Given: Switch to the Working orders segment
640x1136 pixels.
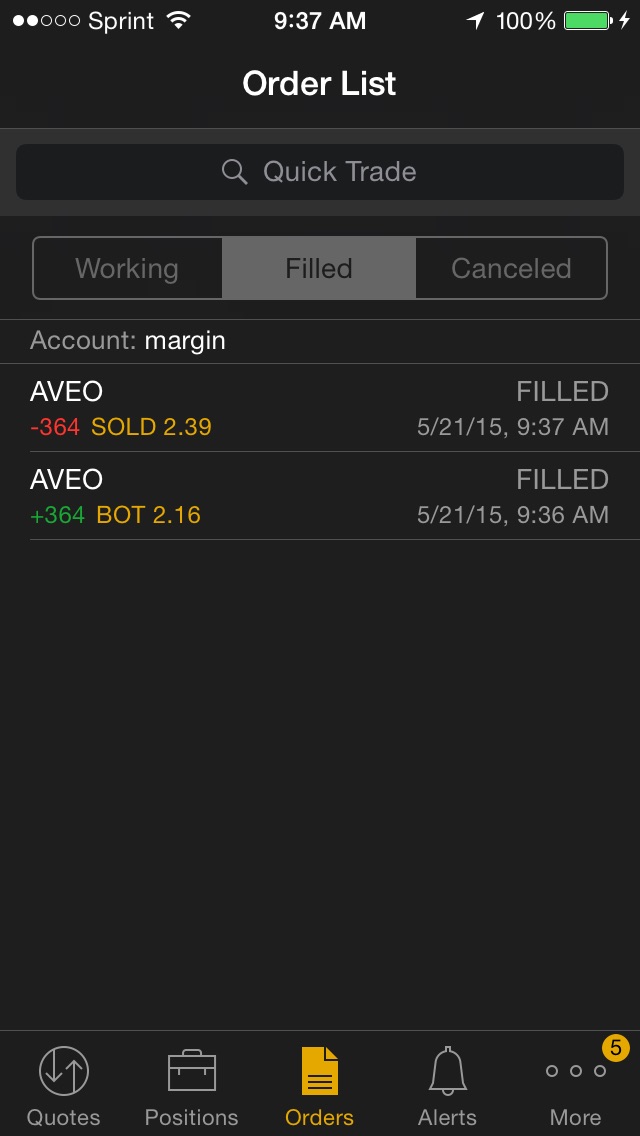Looking at the screenshot, I should (x=127, y=268).
